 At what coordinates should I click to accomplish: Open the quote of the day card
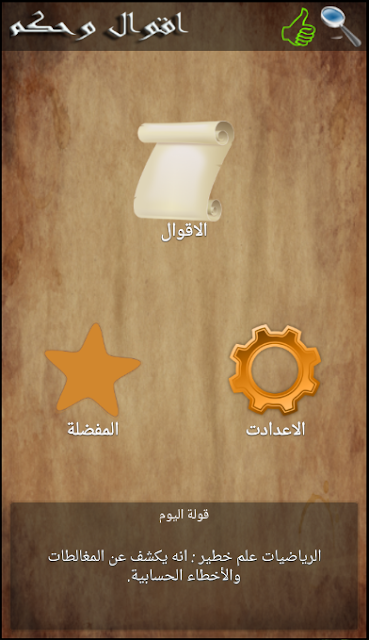(184, 566)
